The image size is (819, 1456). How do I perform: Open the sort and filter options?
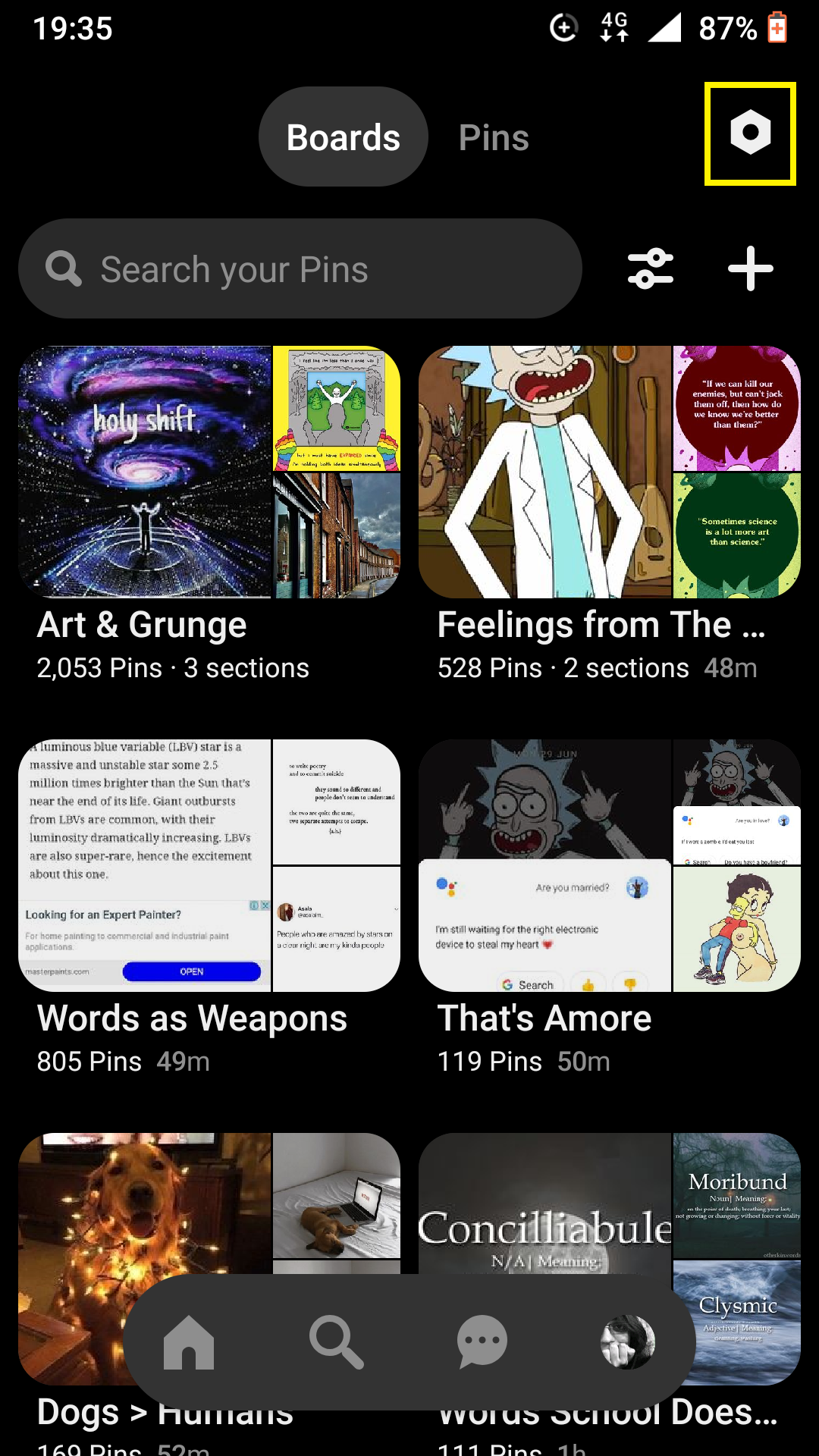pyautogui.click(x=651, y=268)
